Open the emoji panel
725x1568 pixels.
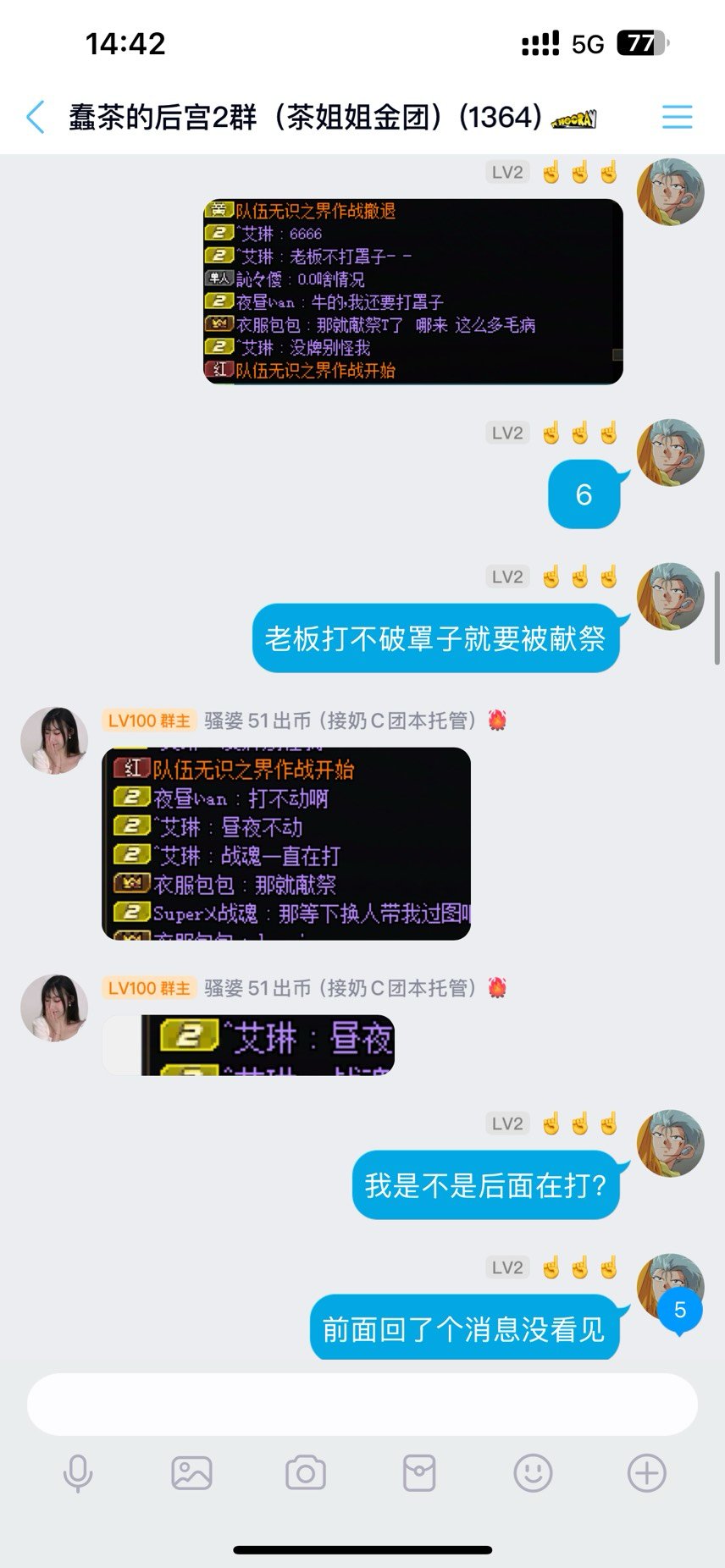(x=533, y=1473)
